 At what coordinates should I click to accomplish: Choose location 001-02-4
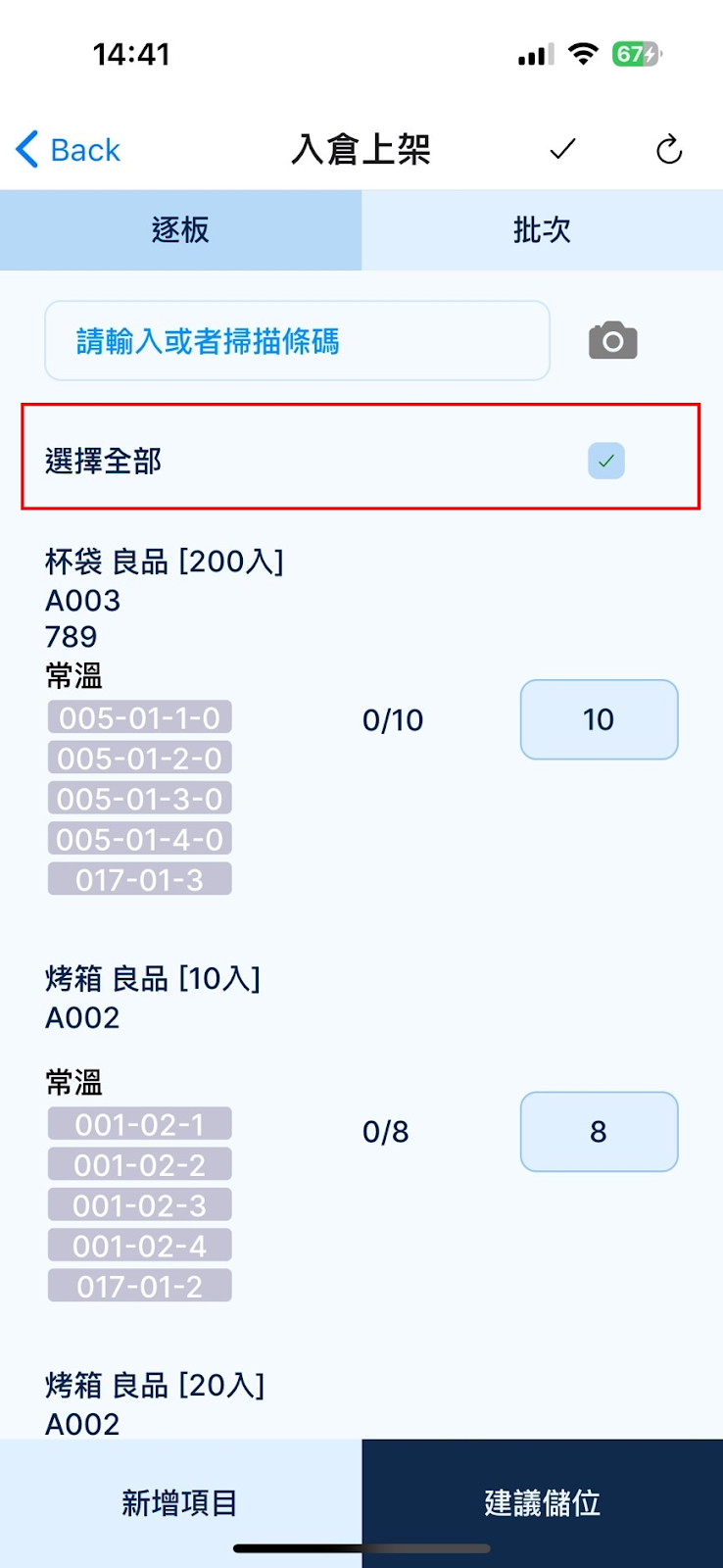coord(140,1246)
